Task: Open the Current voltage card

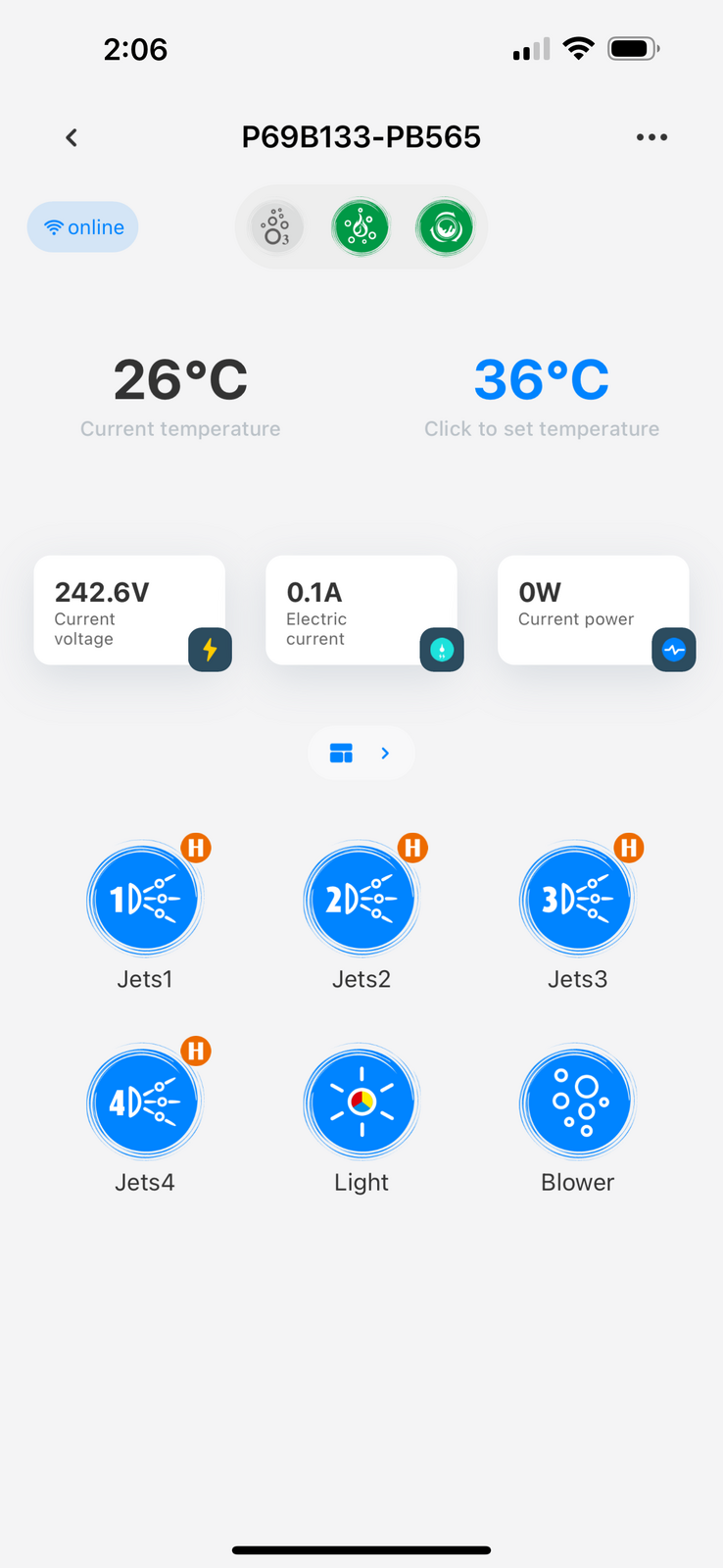Action: pos(130,611)
